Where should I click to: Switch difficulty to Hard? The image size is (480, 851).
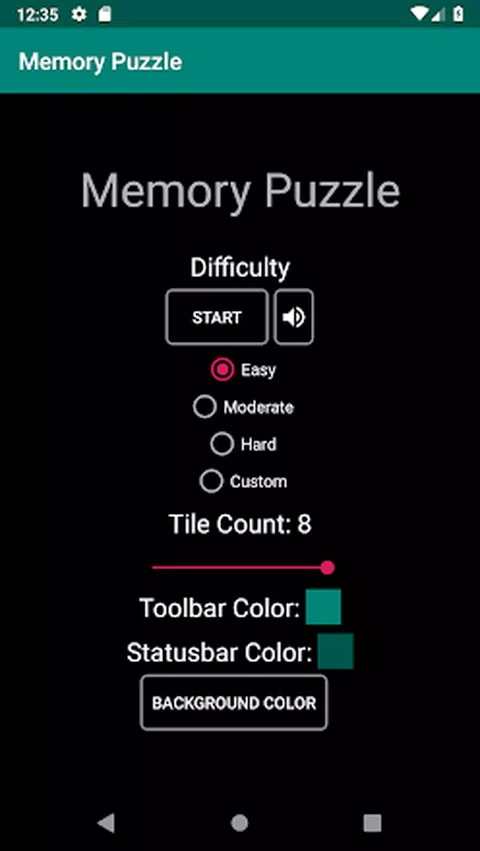(243, 444)
